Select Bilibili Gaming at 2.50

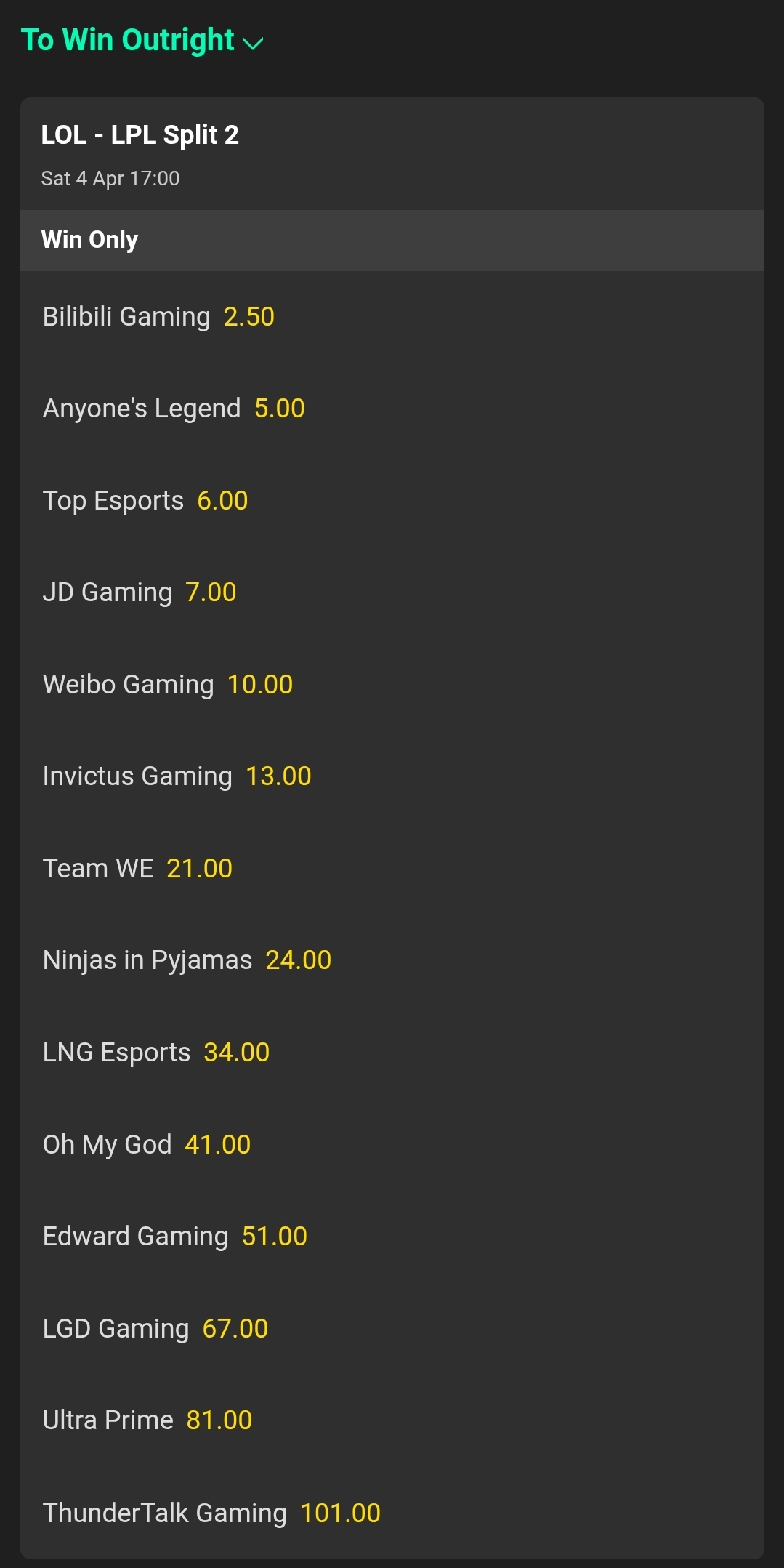(392, 317)
